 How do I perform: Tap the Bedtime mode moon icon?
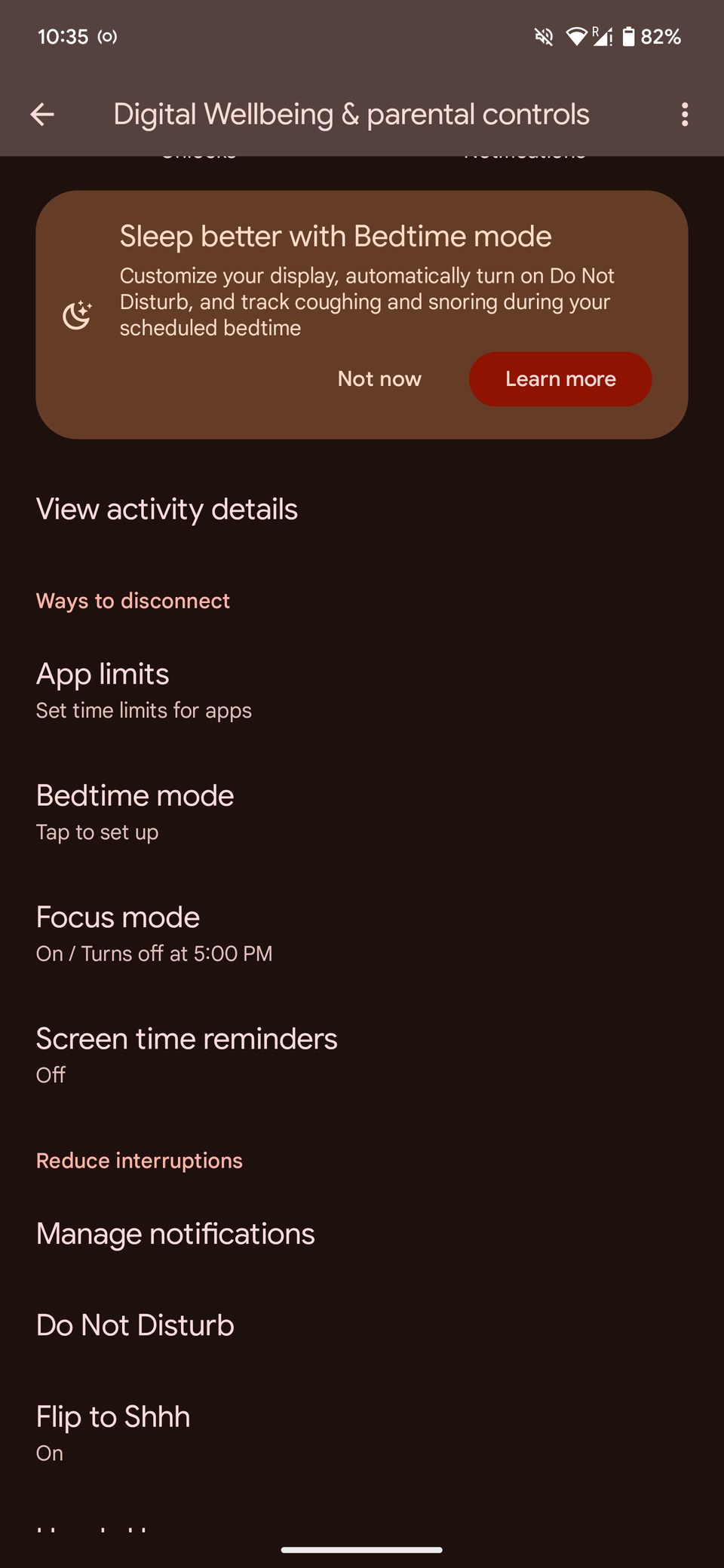(x=78, y=314)
